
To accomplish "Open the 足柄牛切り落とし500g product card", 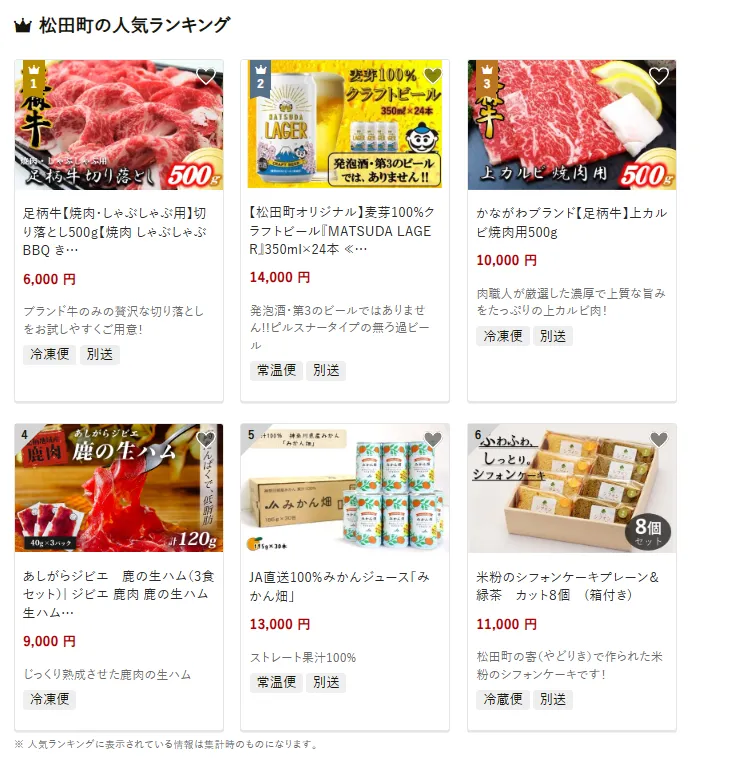I will (118, 231).
